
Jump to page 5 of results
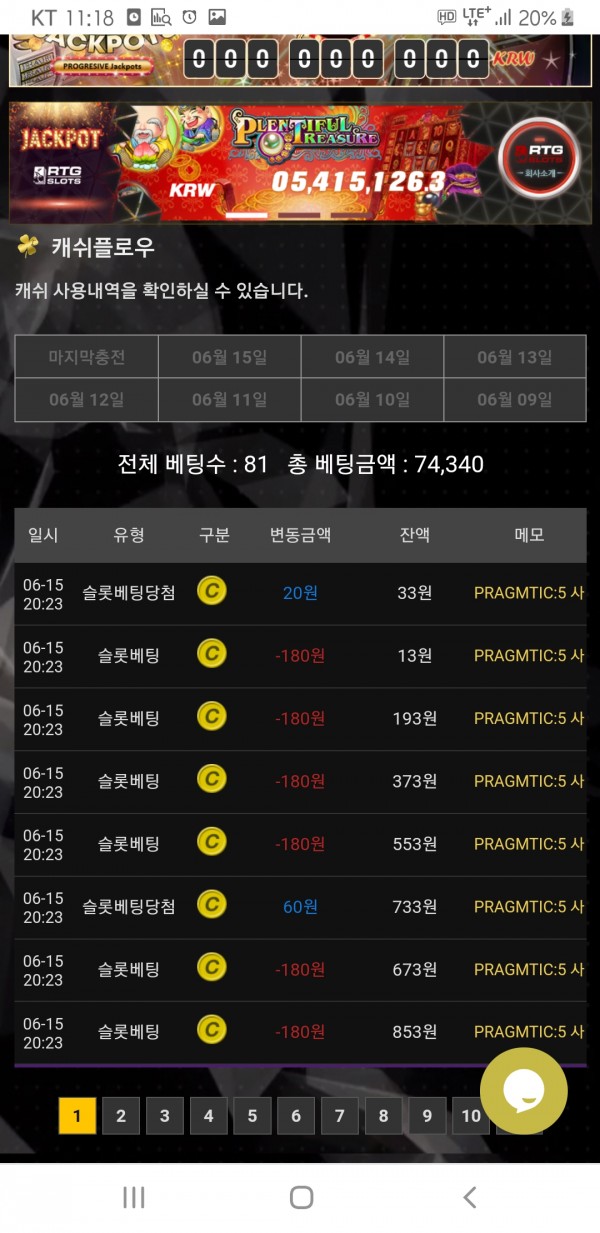[252, 1116]
